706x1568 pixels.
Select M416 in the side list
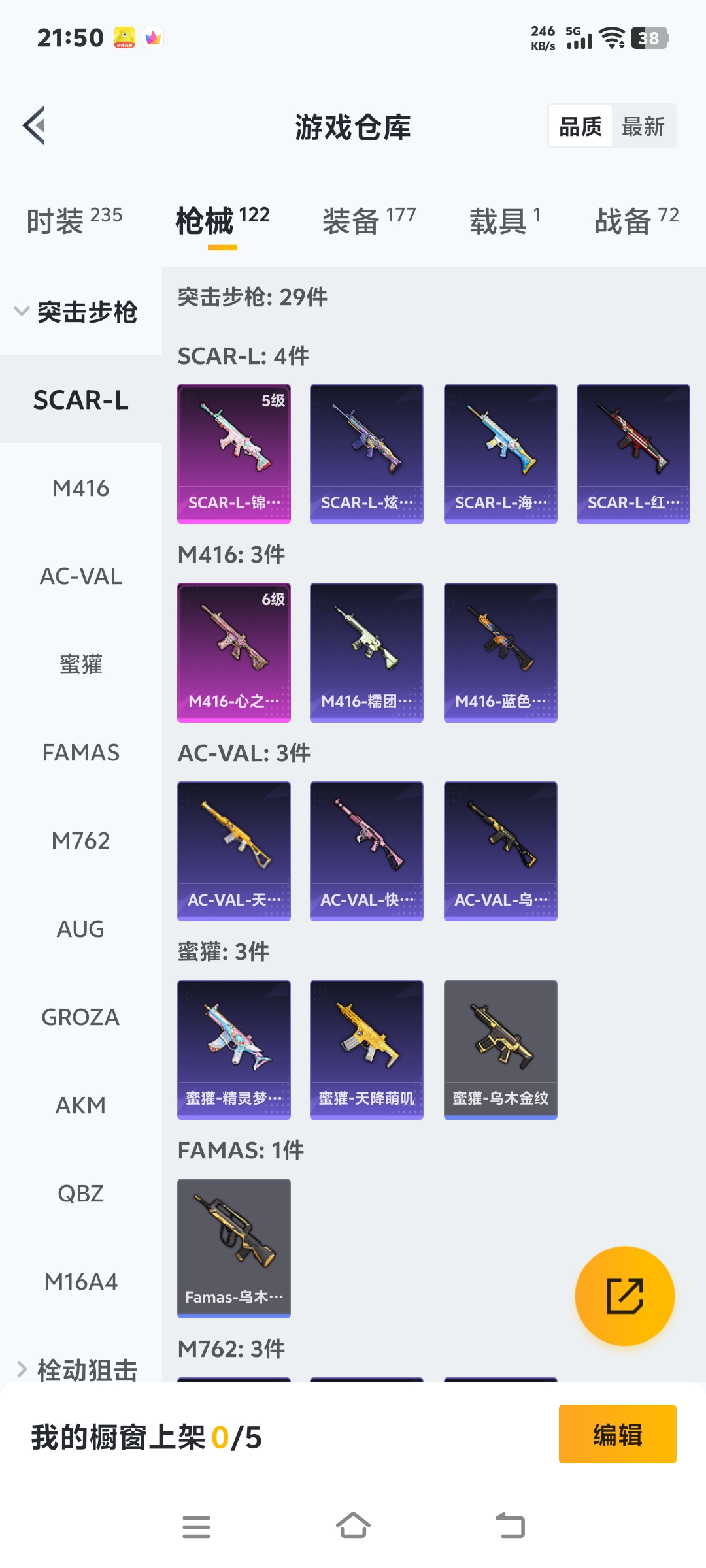pyautogui.click(x=81, y=488)
